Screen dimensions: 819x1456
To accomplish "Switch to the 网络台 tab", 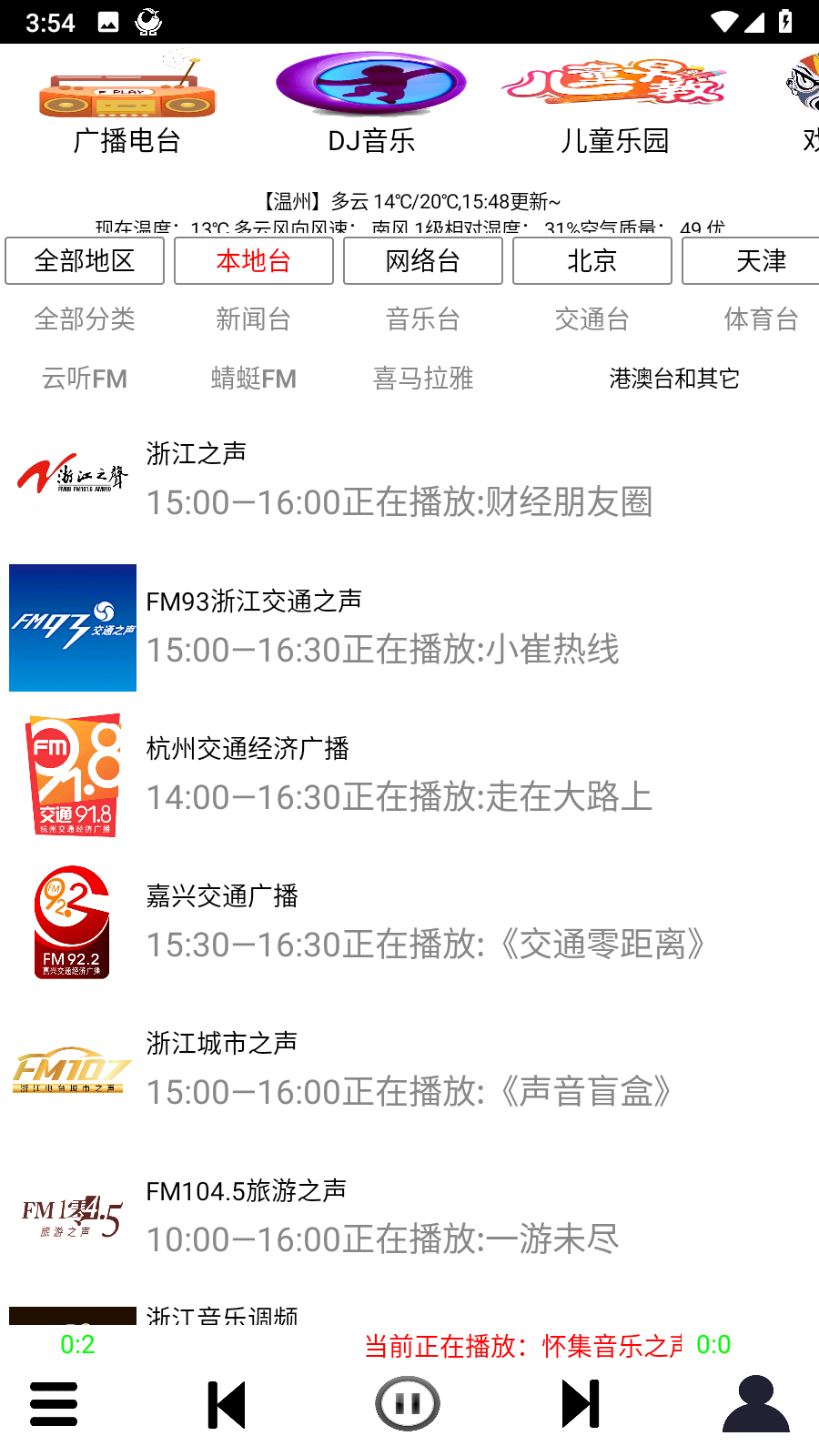I will (423, 261).
